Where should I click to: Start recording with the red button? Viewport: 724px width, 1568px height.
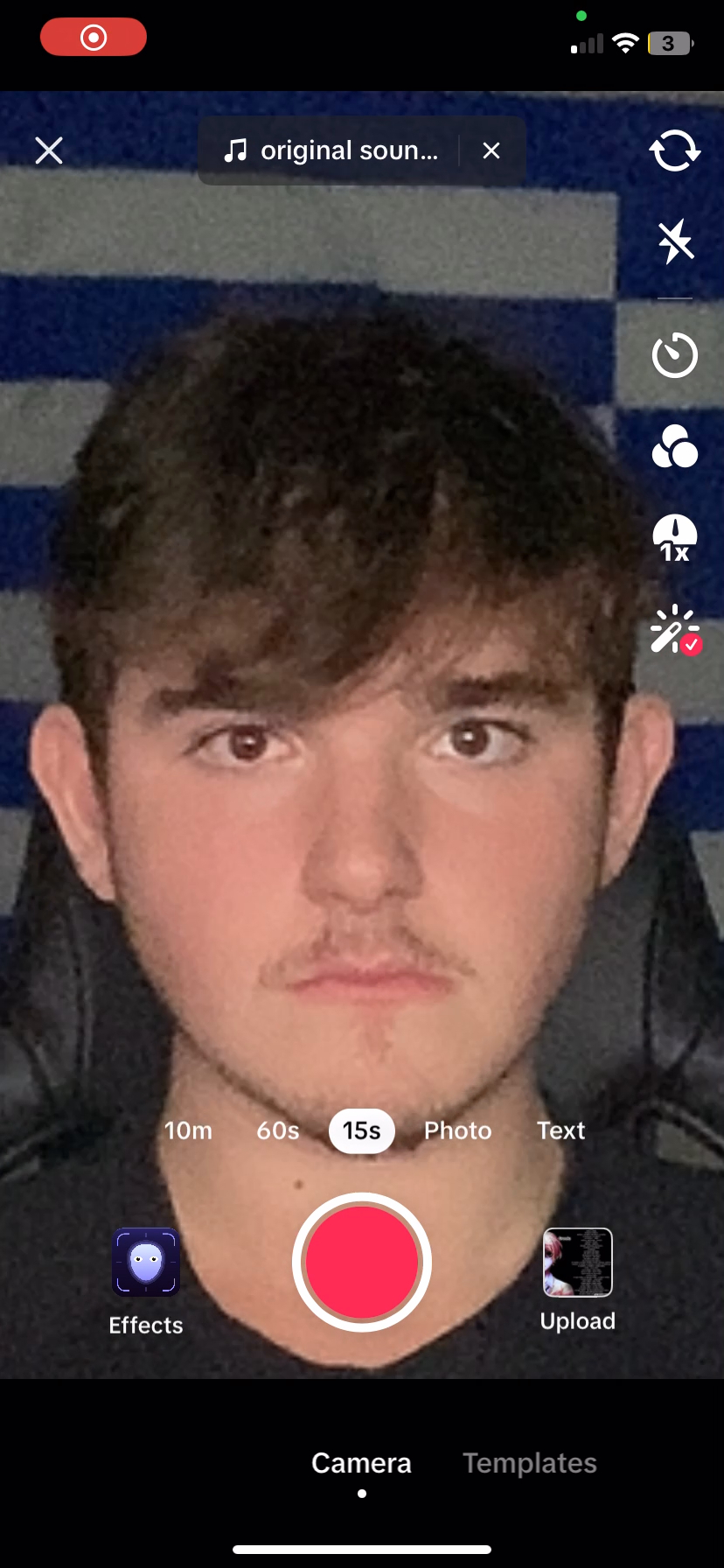click(x=362, y=1262)
